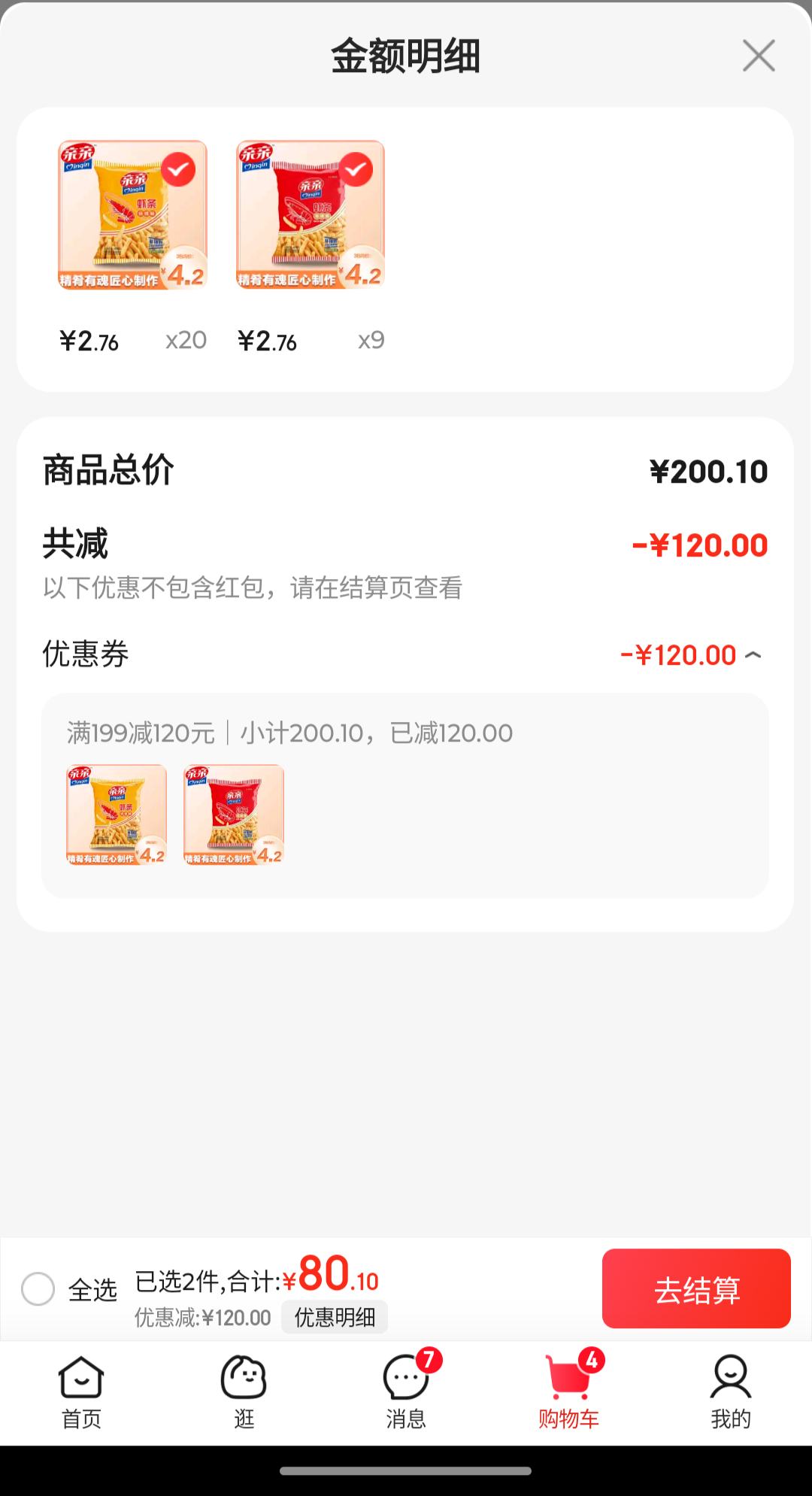Uncheck the yellow shrimp strips item x20

(178, 170)
